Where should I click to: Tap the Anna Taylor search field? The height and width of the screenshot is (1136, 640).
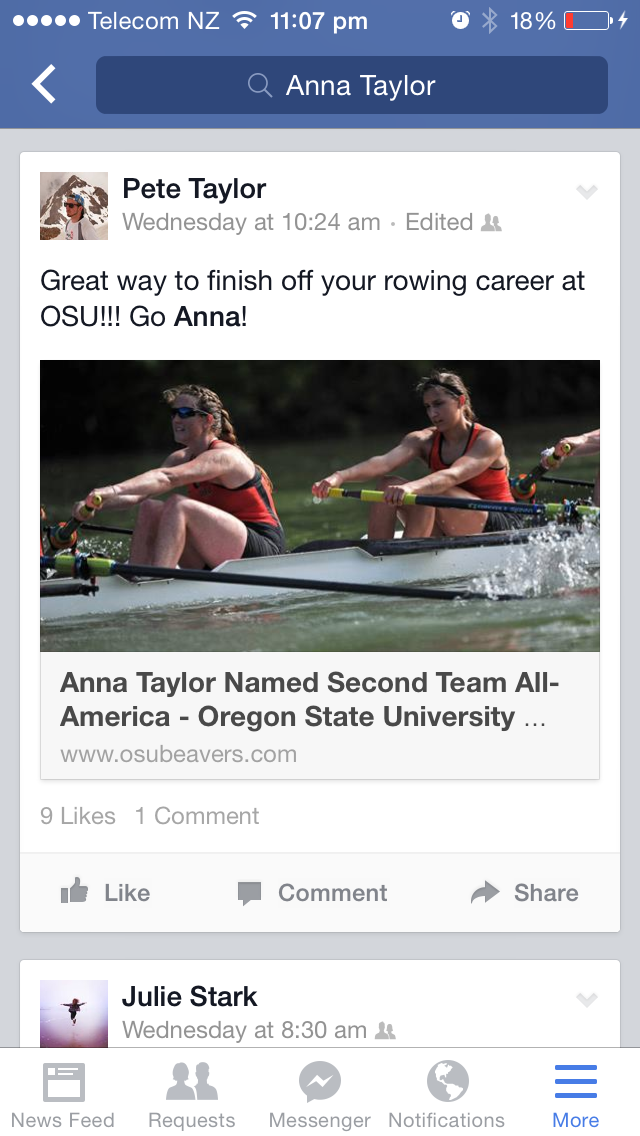(x=352, y=85)
